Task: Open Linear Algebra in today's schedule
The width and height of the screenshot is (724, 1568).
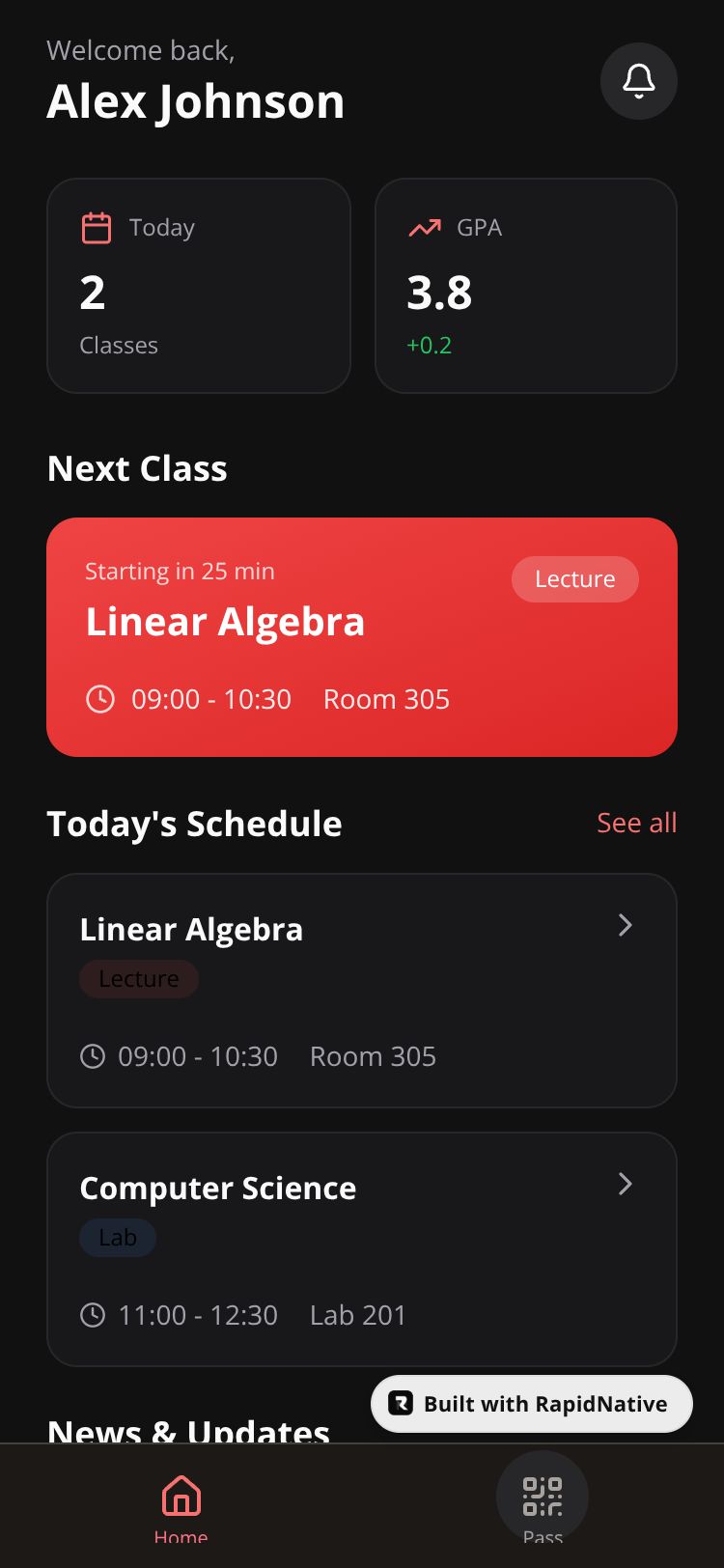Action: 362,990
